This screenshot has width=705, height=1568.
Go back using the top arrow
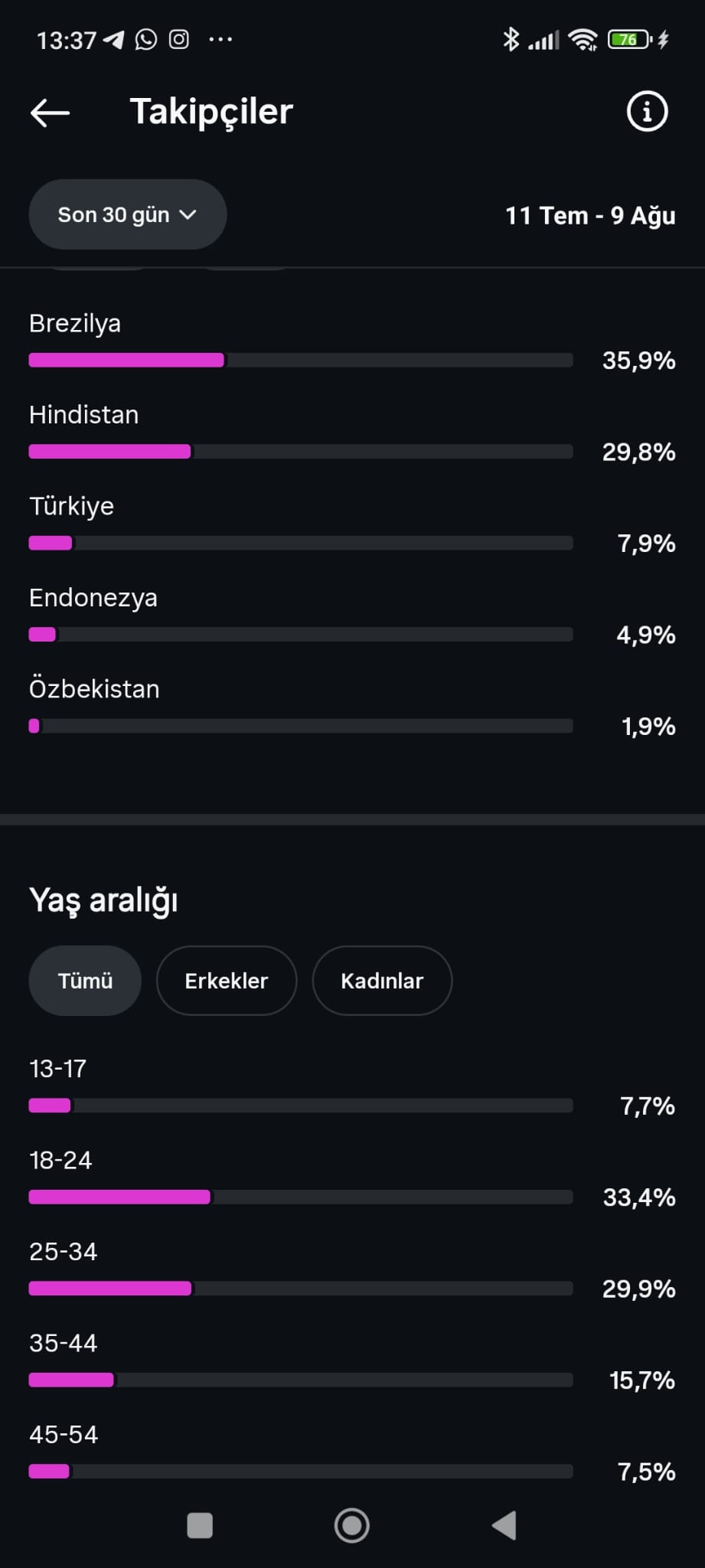(x=50, y=113)
